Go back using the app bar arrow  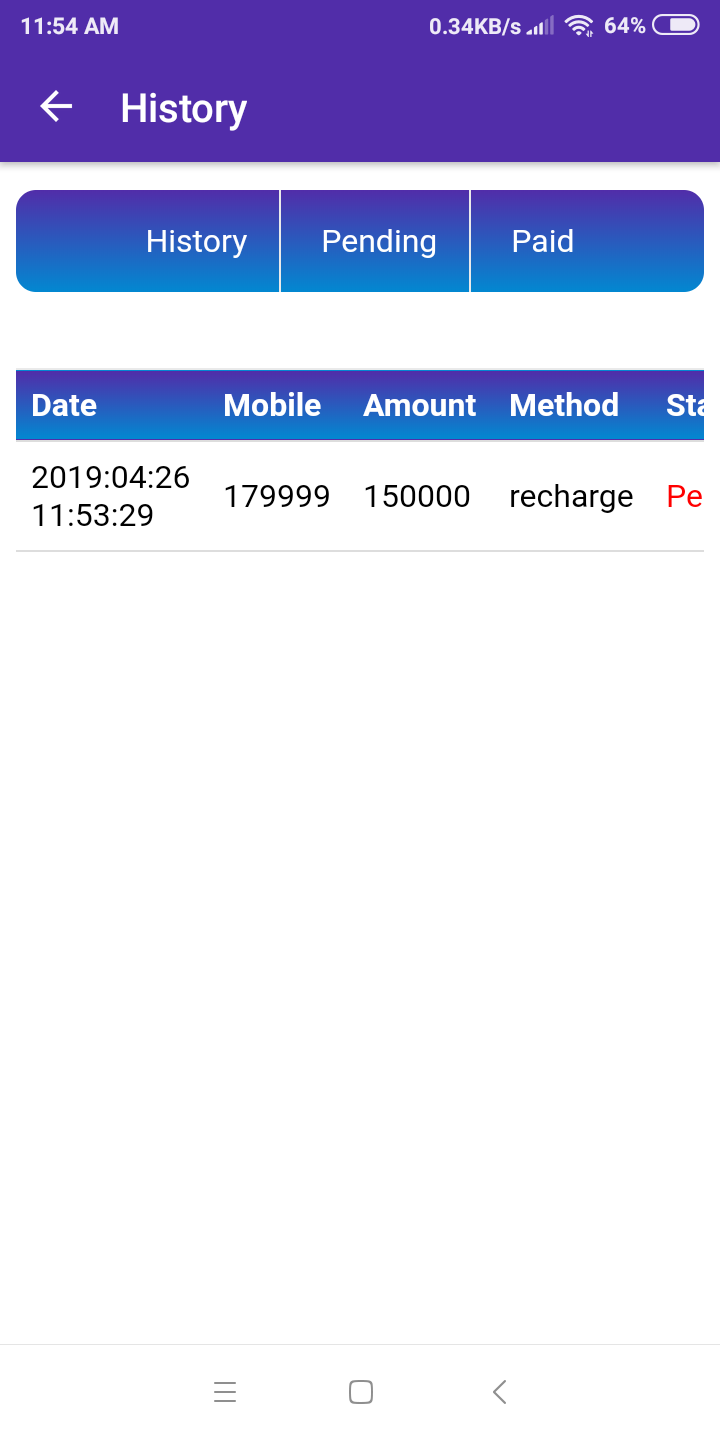tap(56, 107)
